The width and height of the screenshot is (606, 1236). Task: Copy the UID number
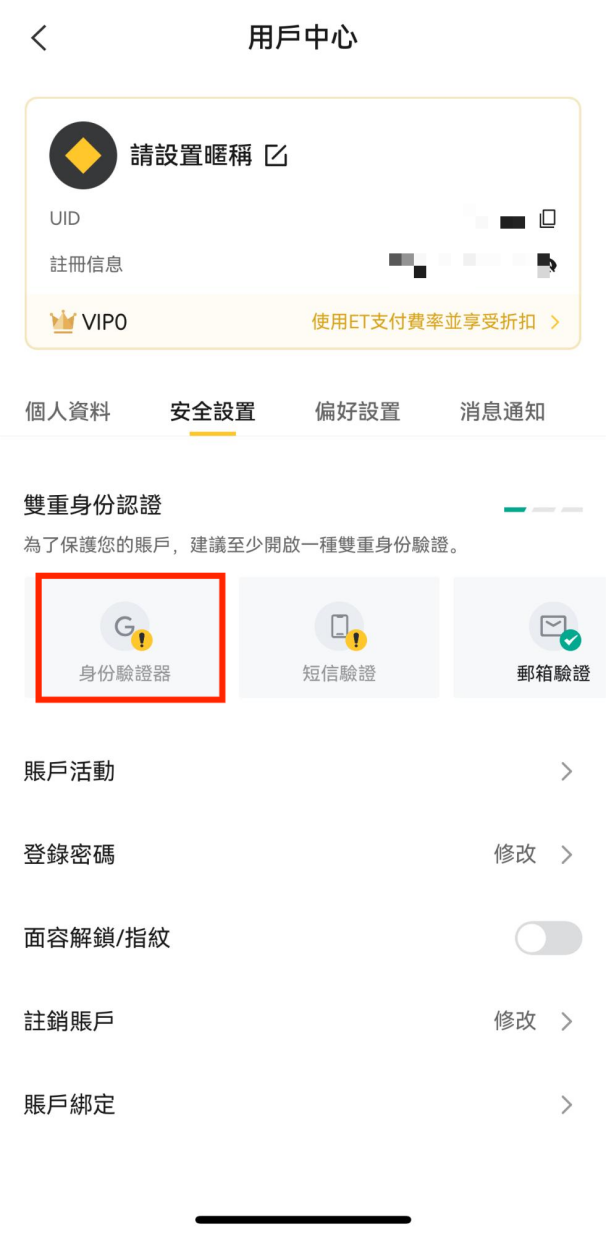(x=547, y=218)
